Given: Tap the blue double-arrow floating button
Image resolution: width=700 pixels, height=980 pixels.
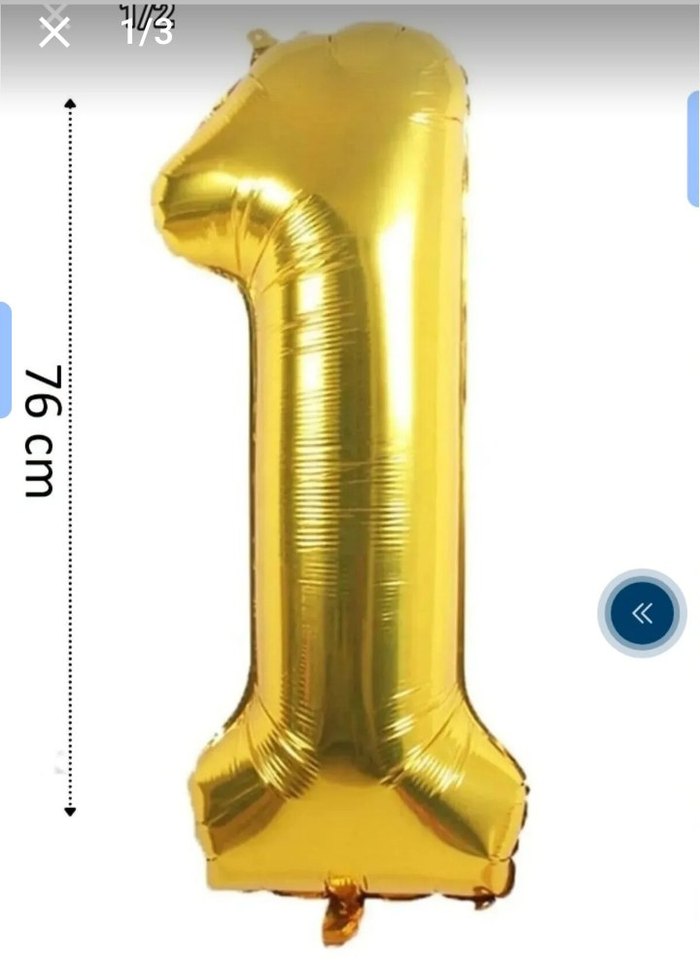Looking at the screenshot, I should (642, 613).
